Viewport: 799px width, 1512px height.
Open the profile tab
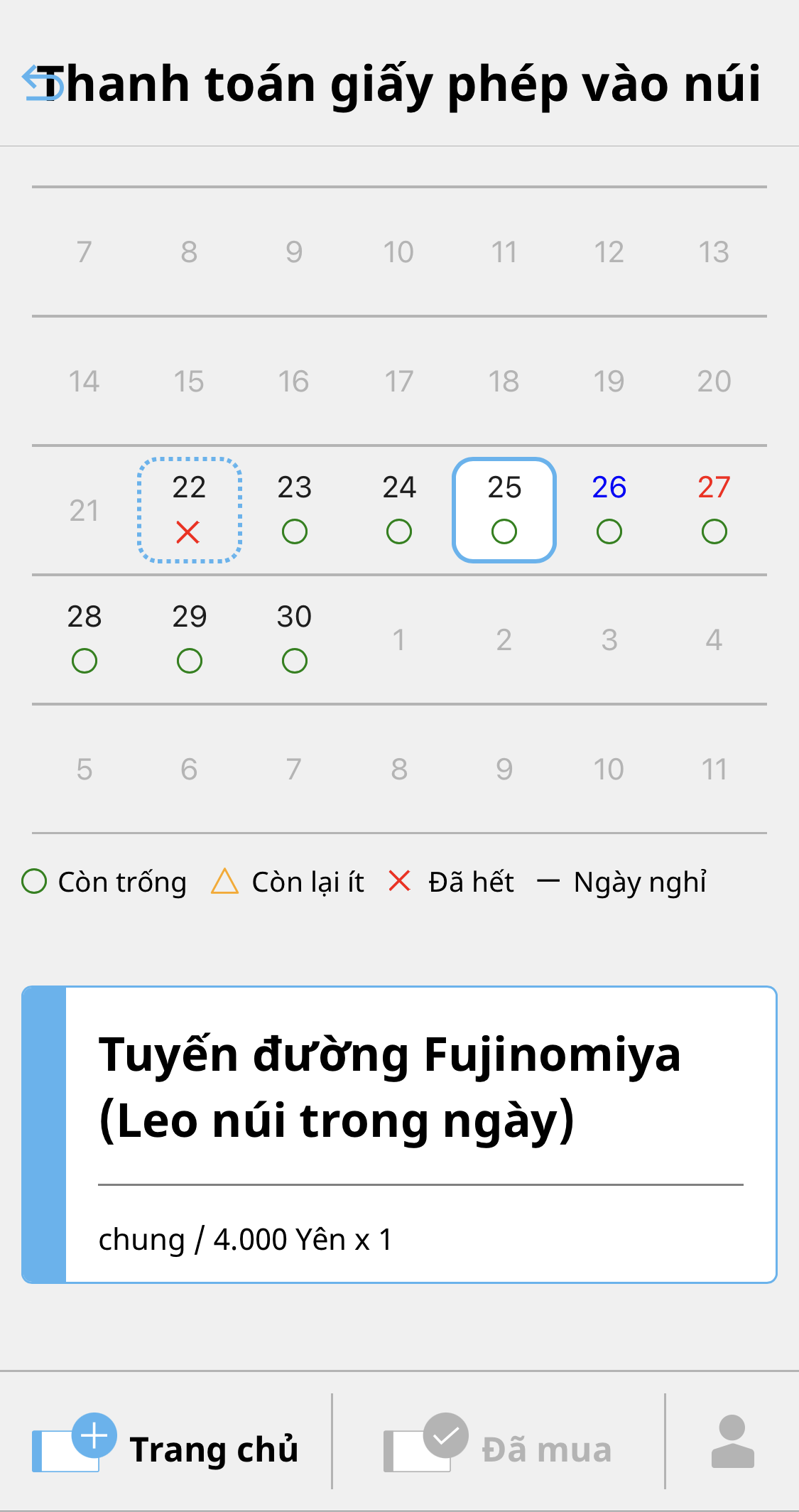(x=732, y=1442)
